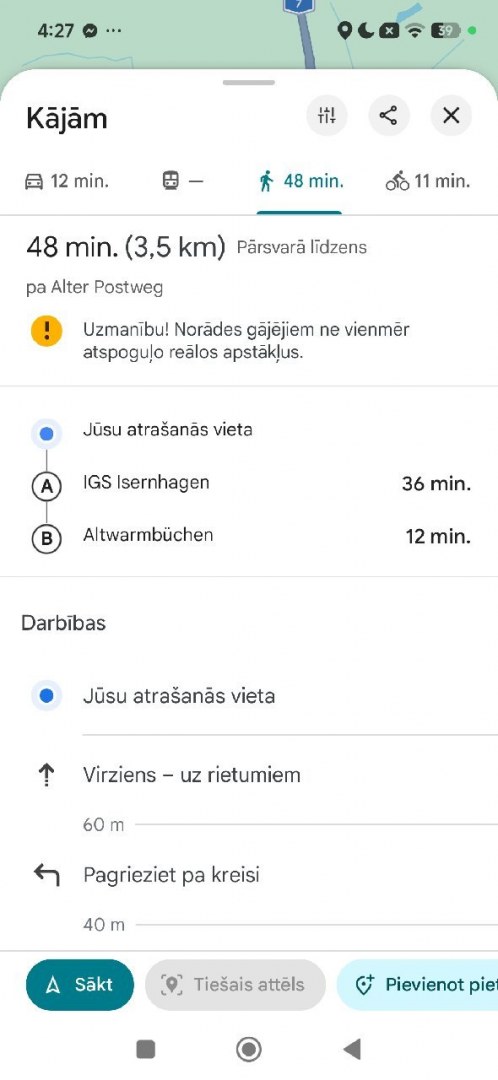Image resolution: width=498 pixels, height=1080 pixels.
Task: Tap the Sākt navigation button
Action: (x=80, y=985)
